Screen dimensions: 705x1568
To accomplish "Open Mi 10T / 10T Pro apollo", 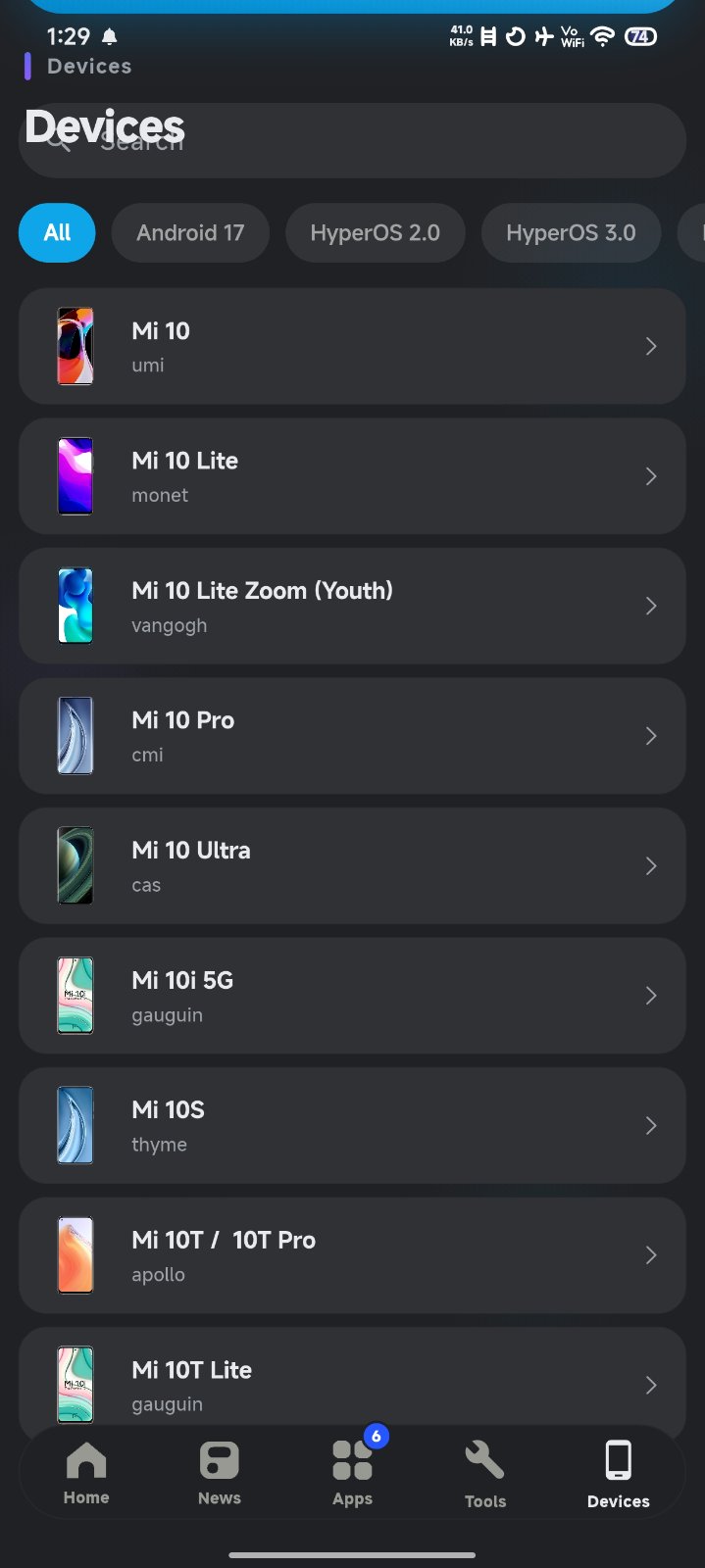I will 352,1255.
